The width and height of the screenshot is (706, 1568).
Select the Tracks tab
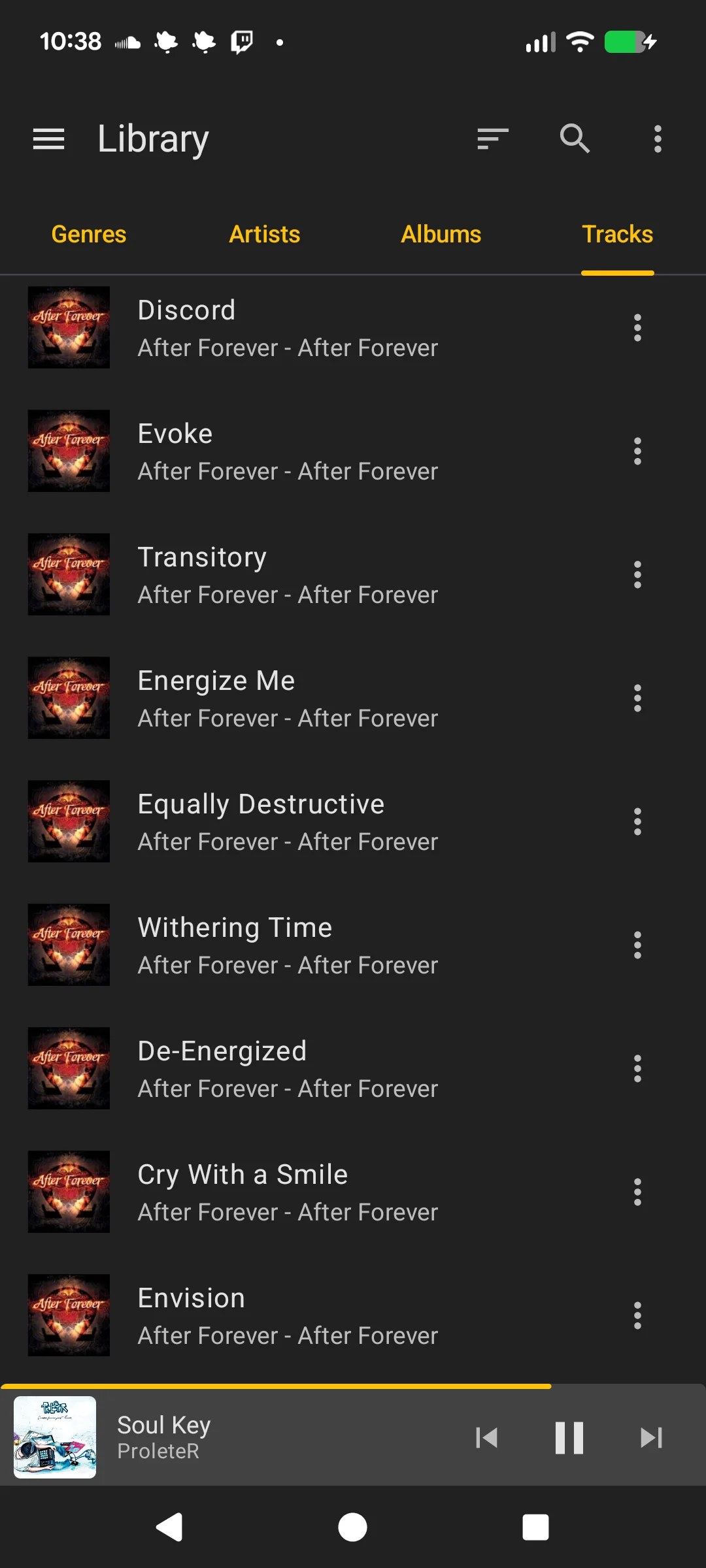(617, 234)
